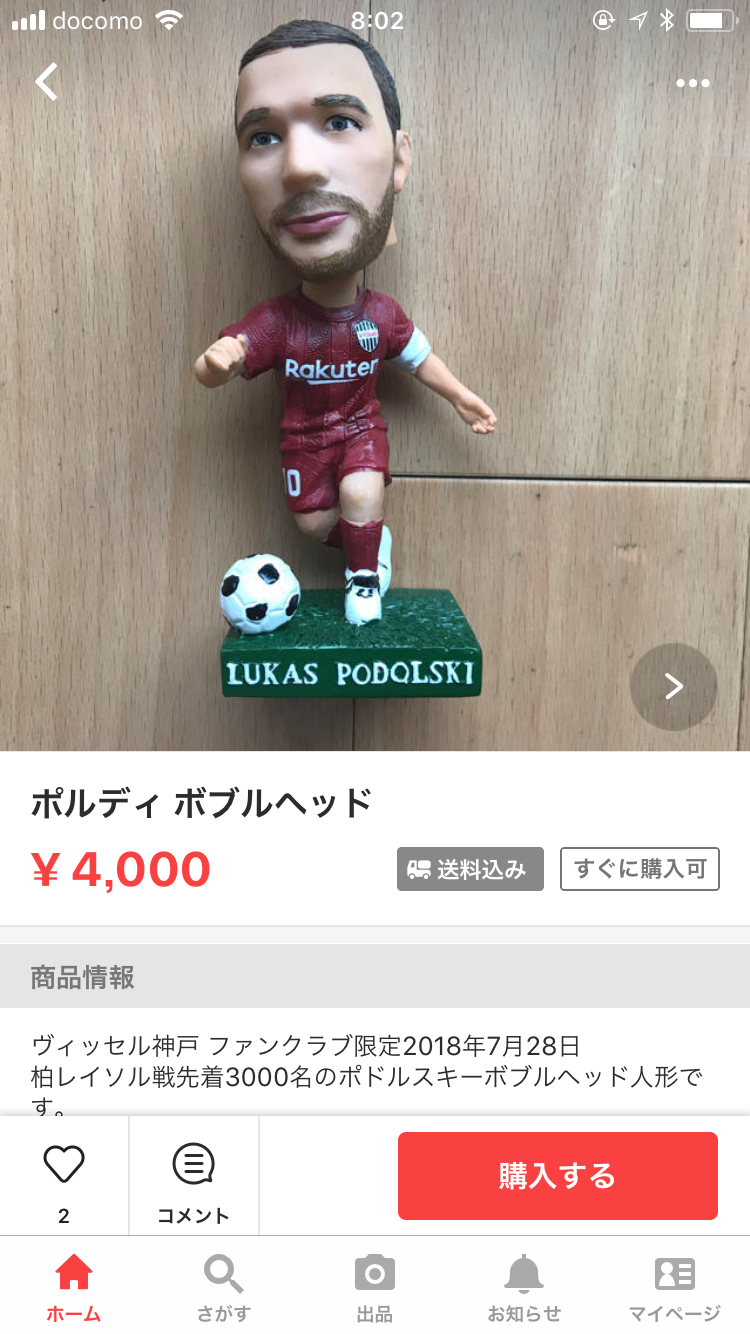This screenshot has height=1334, width=750.
Task: Open the three-dot overflow menu
Action: click(692, 83)
